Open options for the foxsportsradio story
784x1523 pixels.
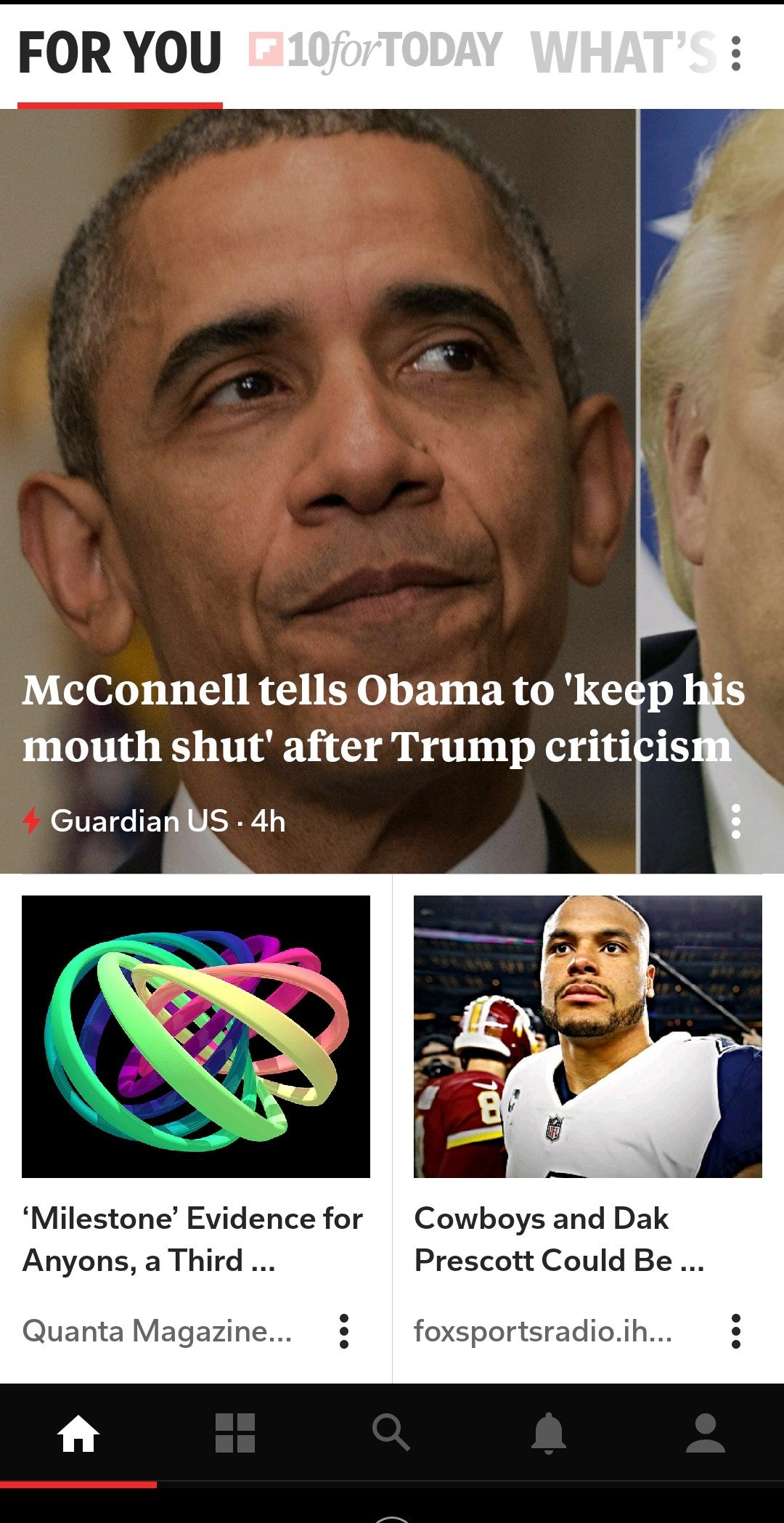pos(735,1331)
